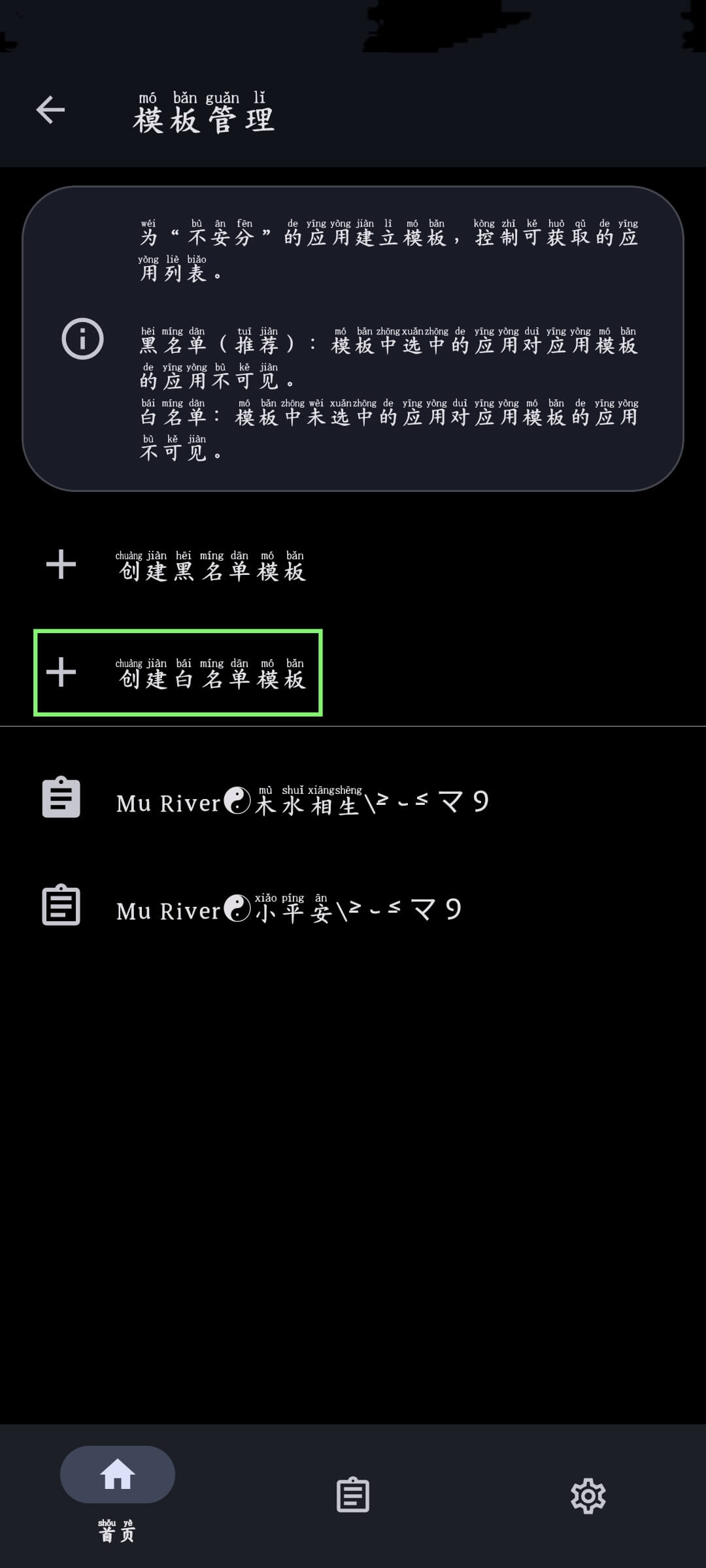Open the 创建黑名单模板 option

(210, 564)
